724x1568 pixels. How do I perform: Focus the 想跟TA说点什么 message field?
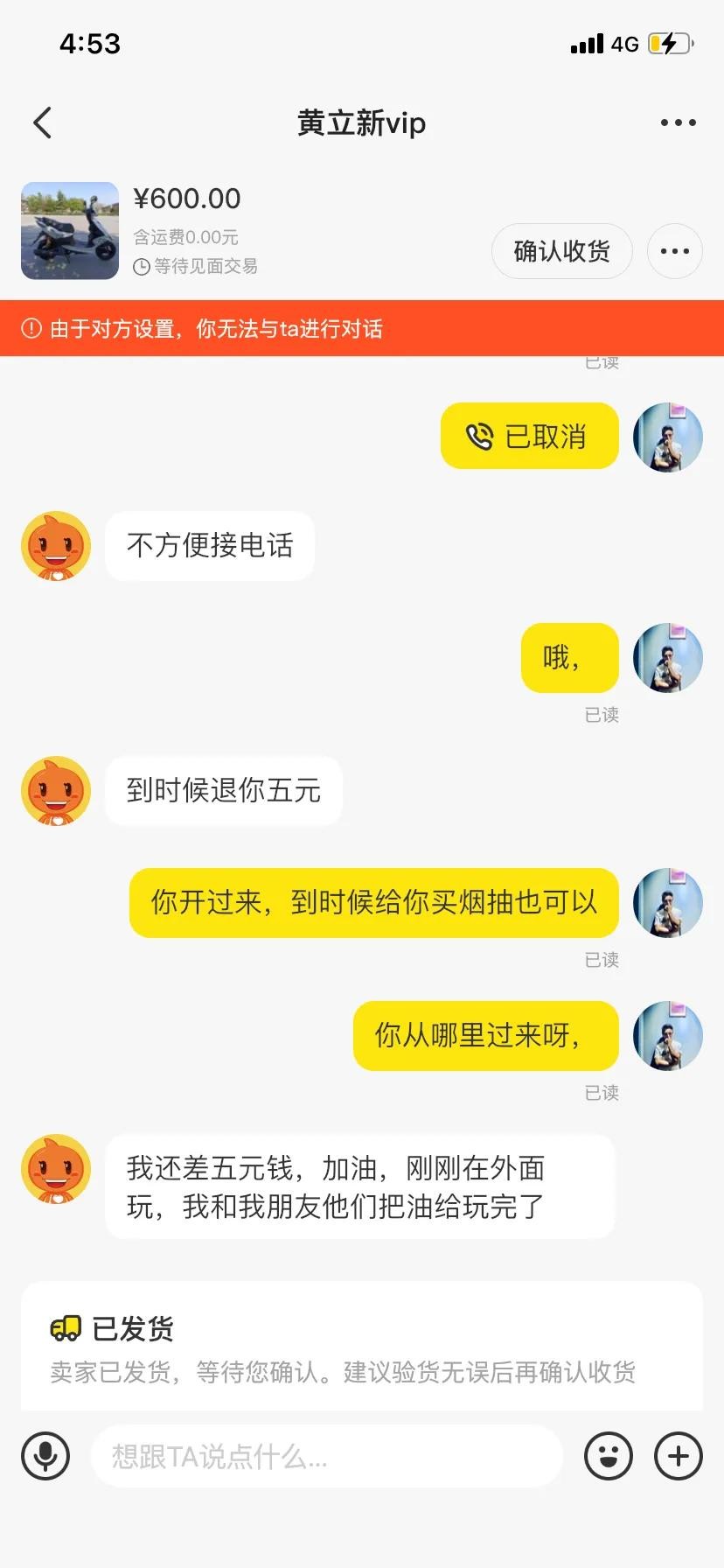[325, 1456]
